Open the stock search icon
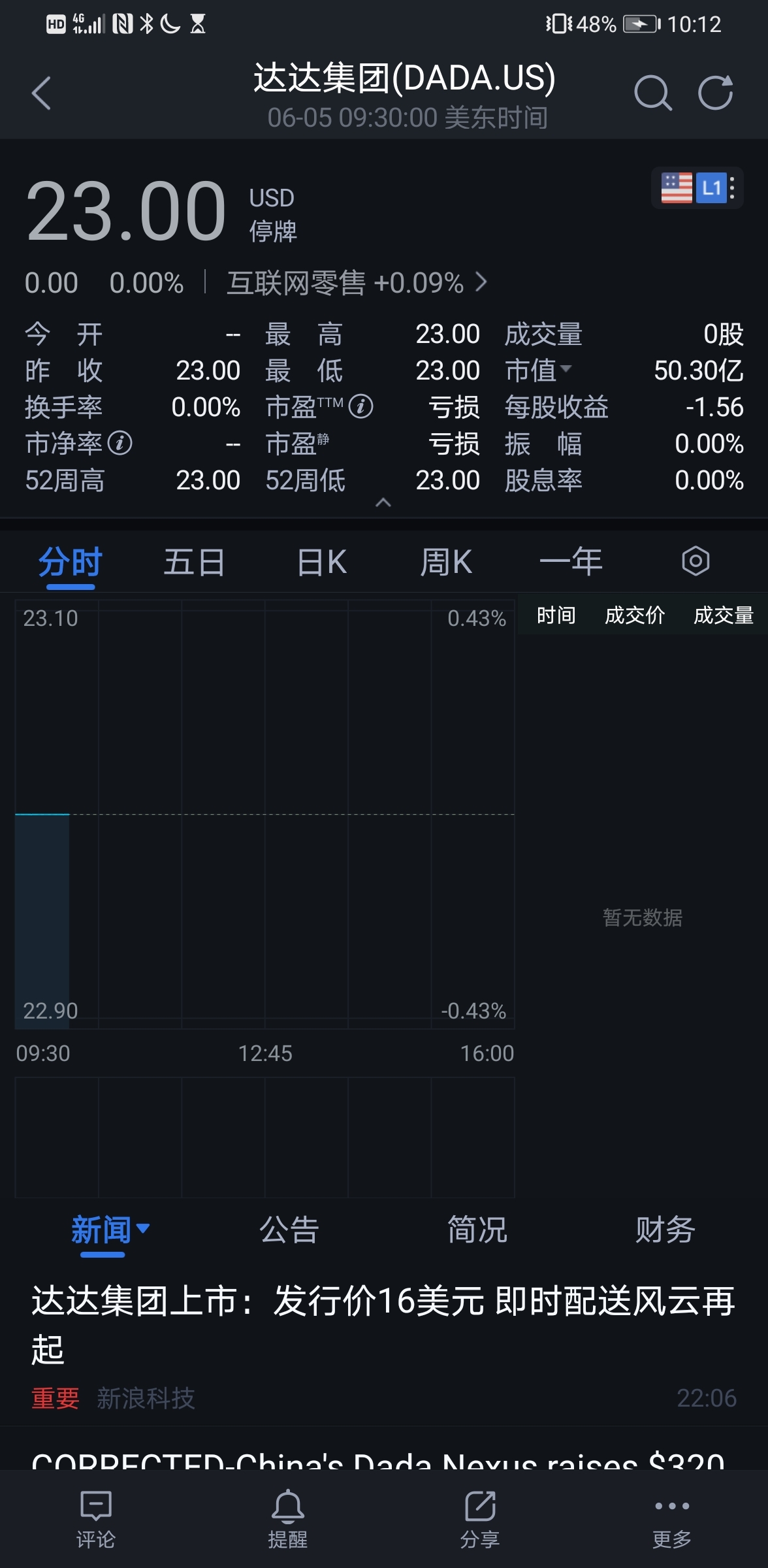768x1568 pixels. click(x=652, y=93)
